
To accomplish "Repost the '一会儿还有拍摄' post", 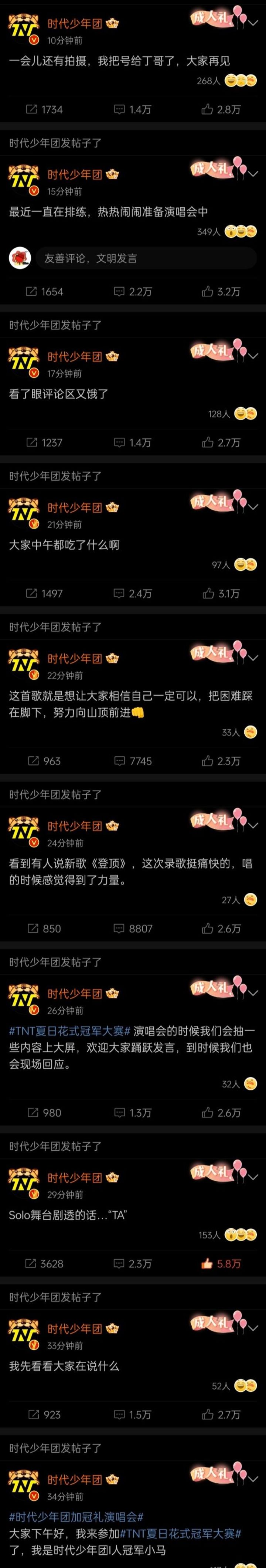I will pyautogui.click(x=44, y=109).
